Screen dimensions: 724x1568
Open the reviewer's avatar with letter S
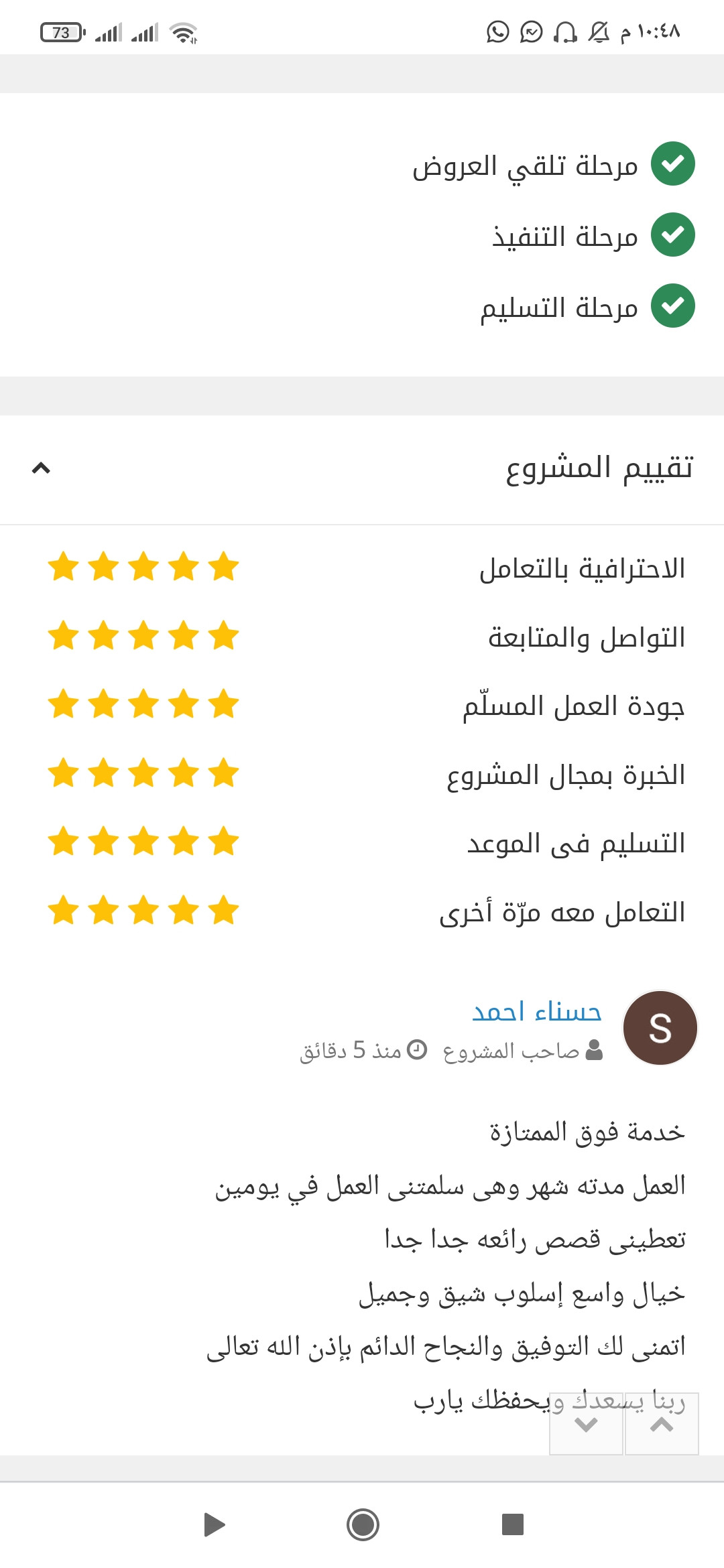point(660,1028)
